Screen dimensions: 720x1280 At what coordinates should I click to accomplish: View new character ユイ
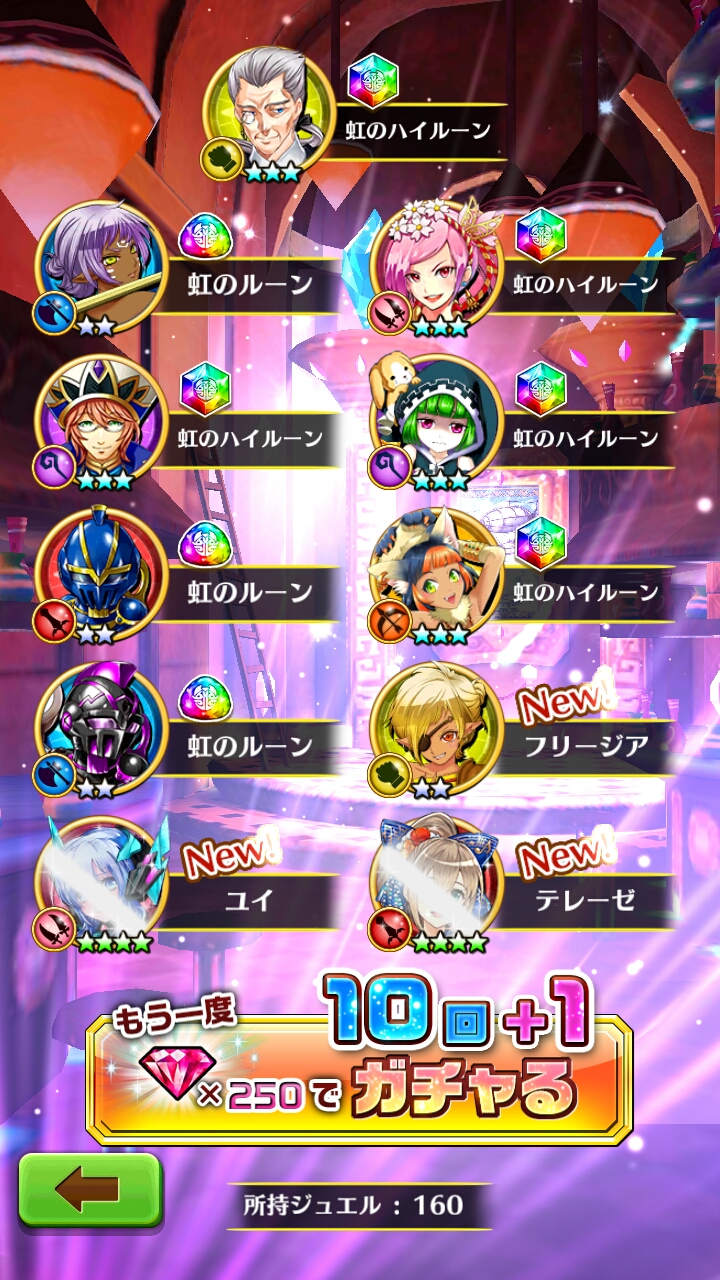[x=98, y=880]
